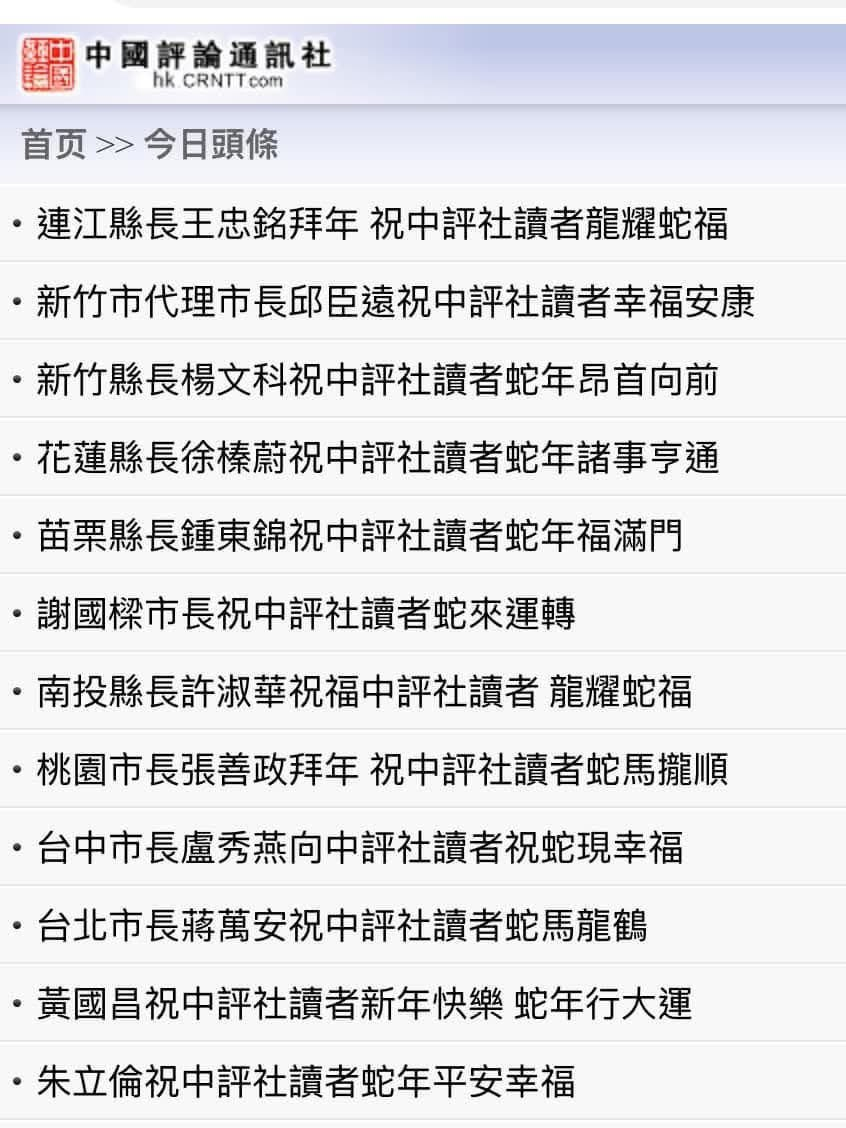Open the 新竹縣長楊文科 headline
Image resolution: width=846 pixels, height=1128 pixels.
tap(377, 380)
